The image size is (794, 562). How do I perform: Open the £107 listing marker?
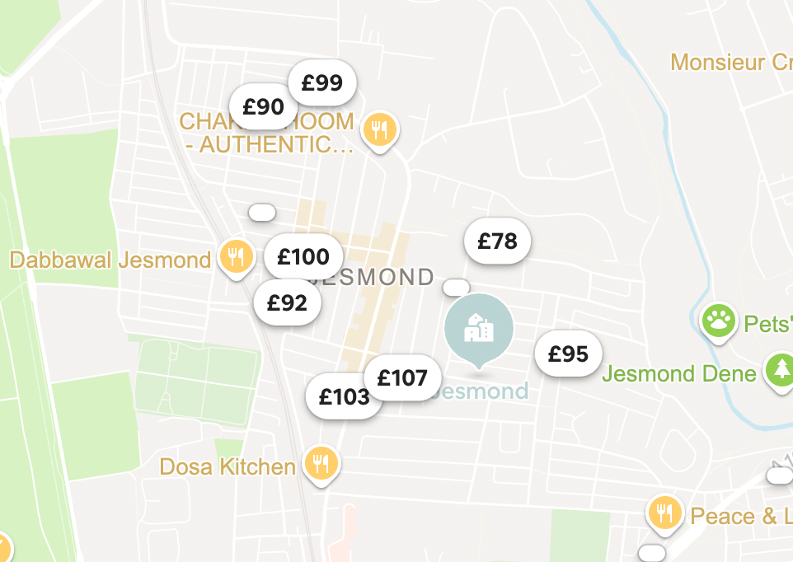(x=402, y=378)
